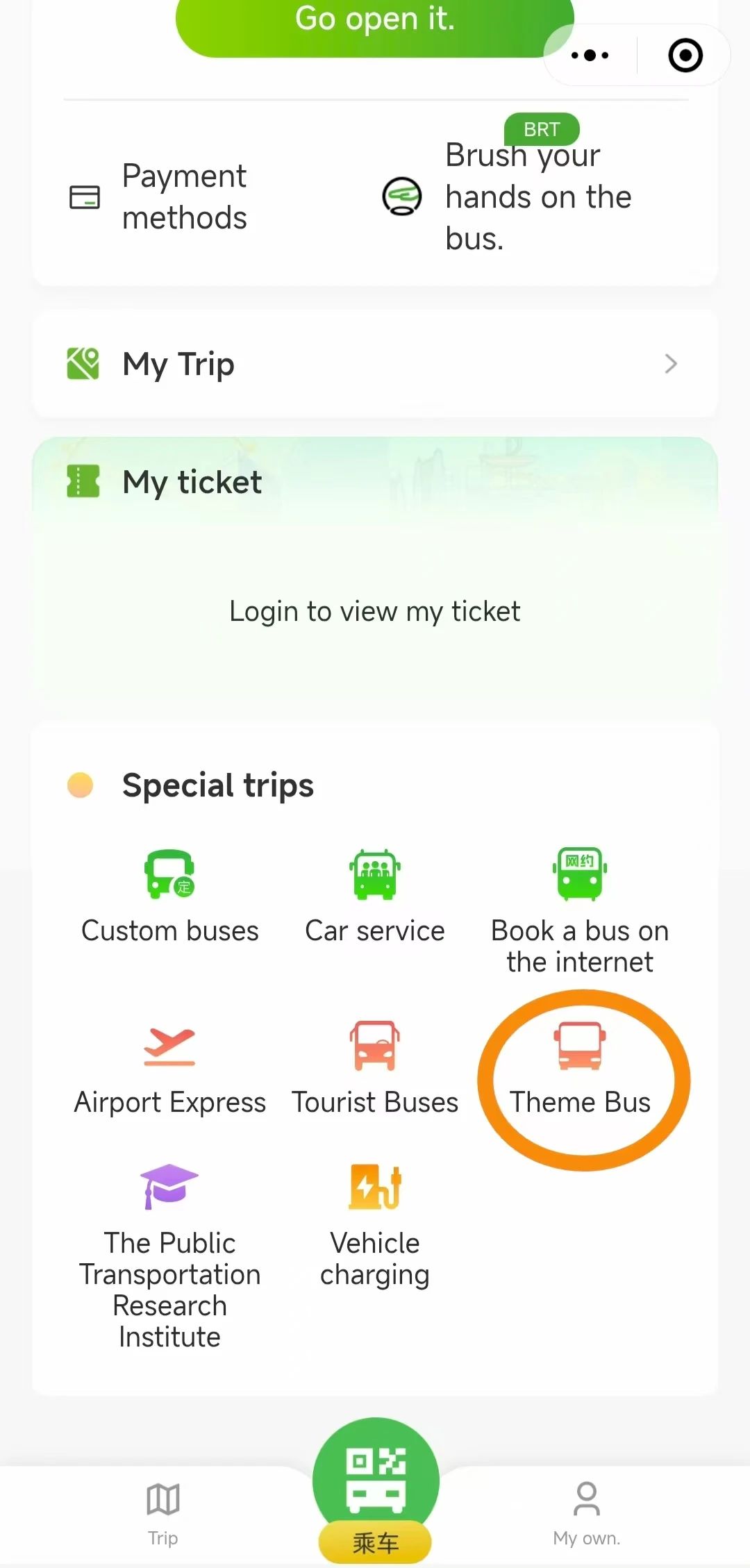This screenshot has width=750, height=1568.
Task: Tap Login to view my ticket
Action: tap(374, 612)
